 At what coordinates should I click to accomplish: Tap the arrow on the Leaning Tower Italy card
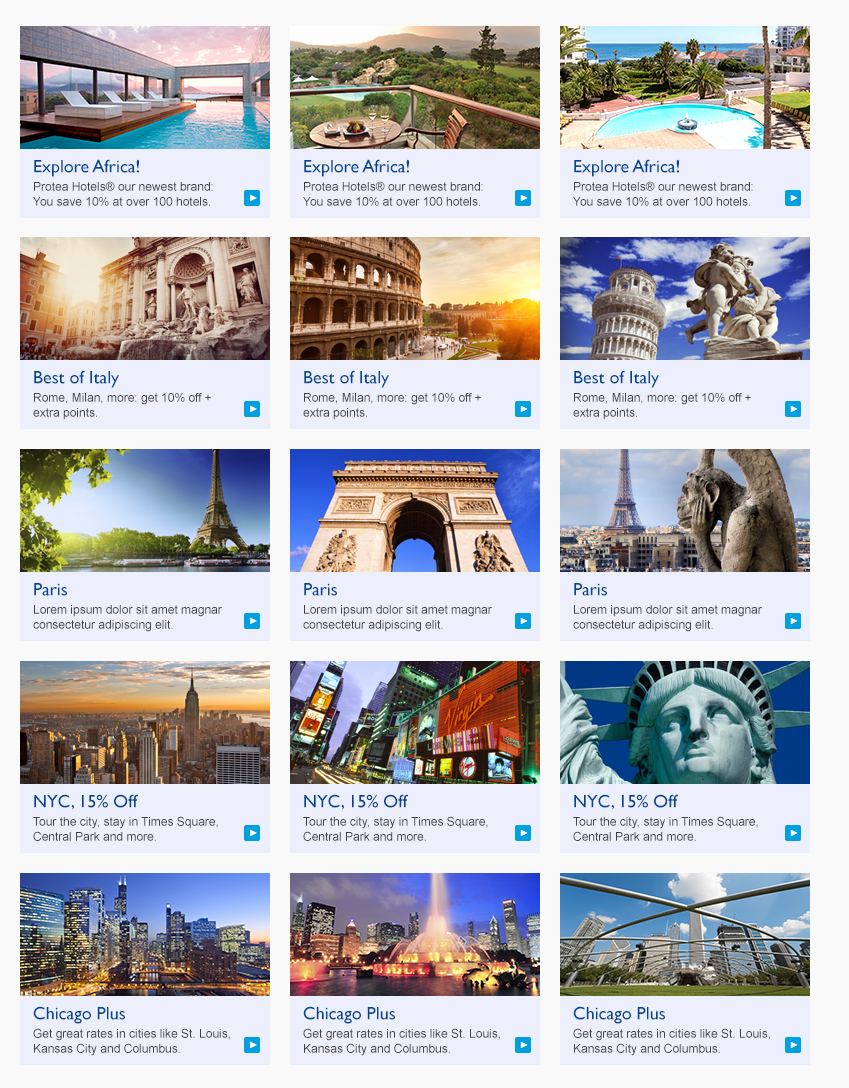pos(793,409)
